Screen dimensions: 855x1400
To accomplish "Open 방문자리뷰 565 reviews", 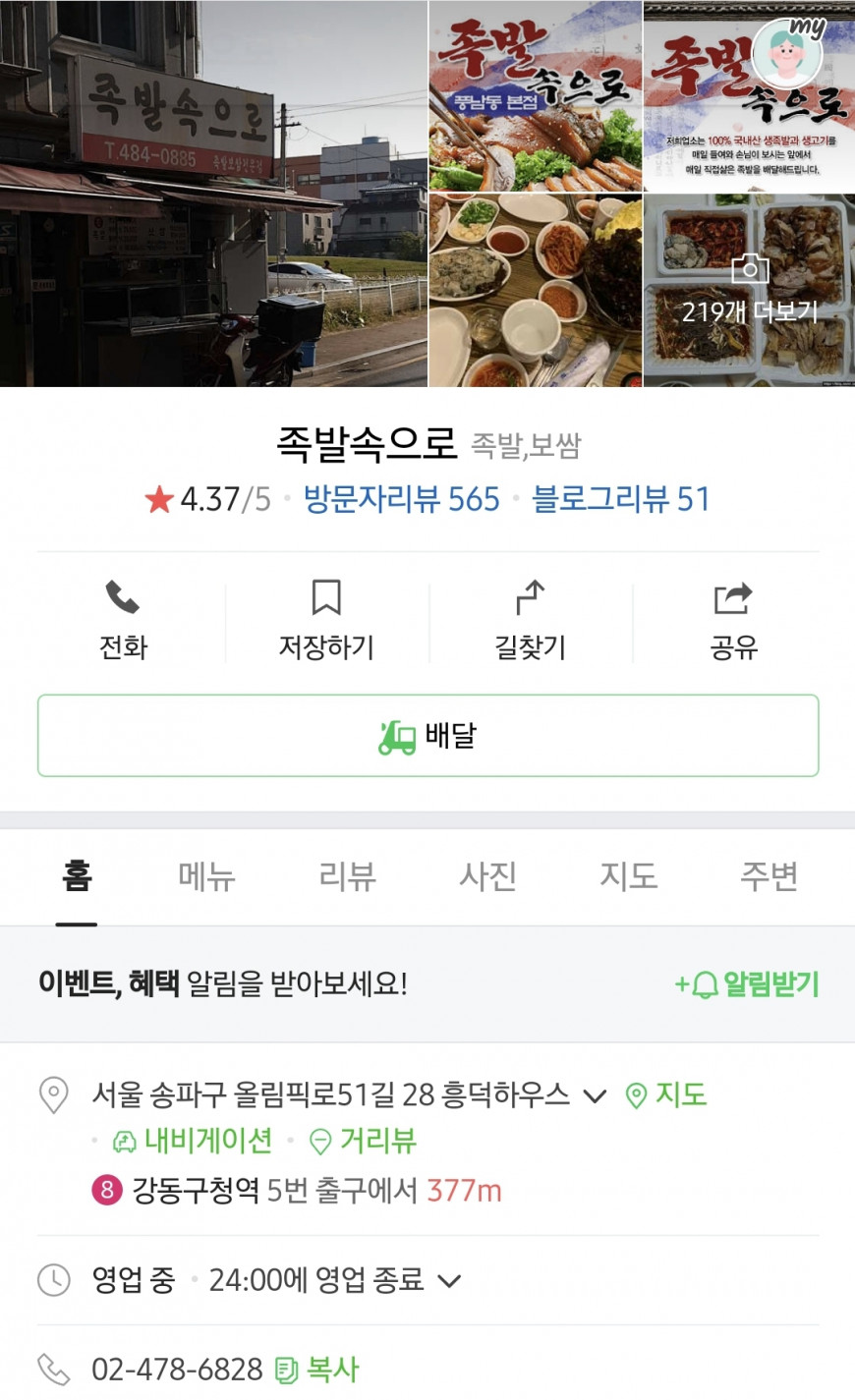I will [x=401, y=499].
